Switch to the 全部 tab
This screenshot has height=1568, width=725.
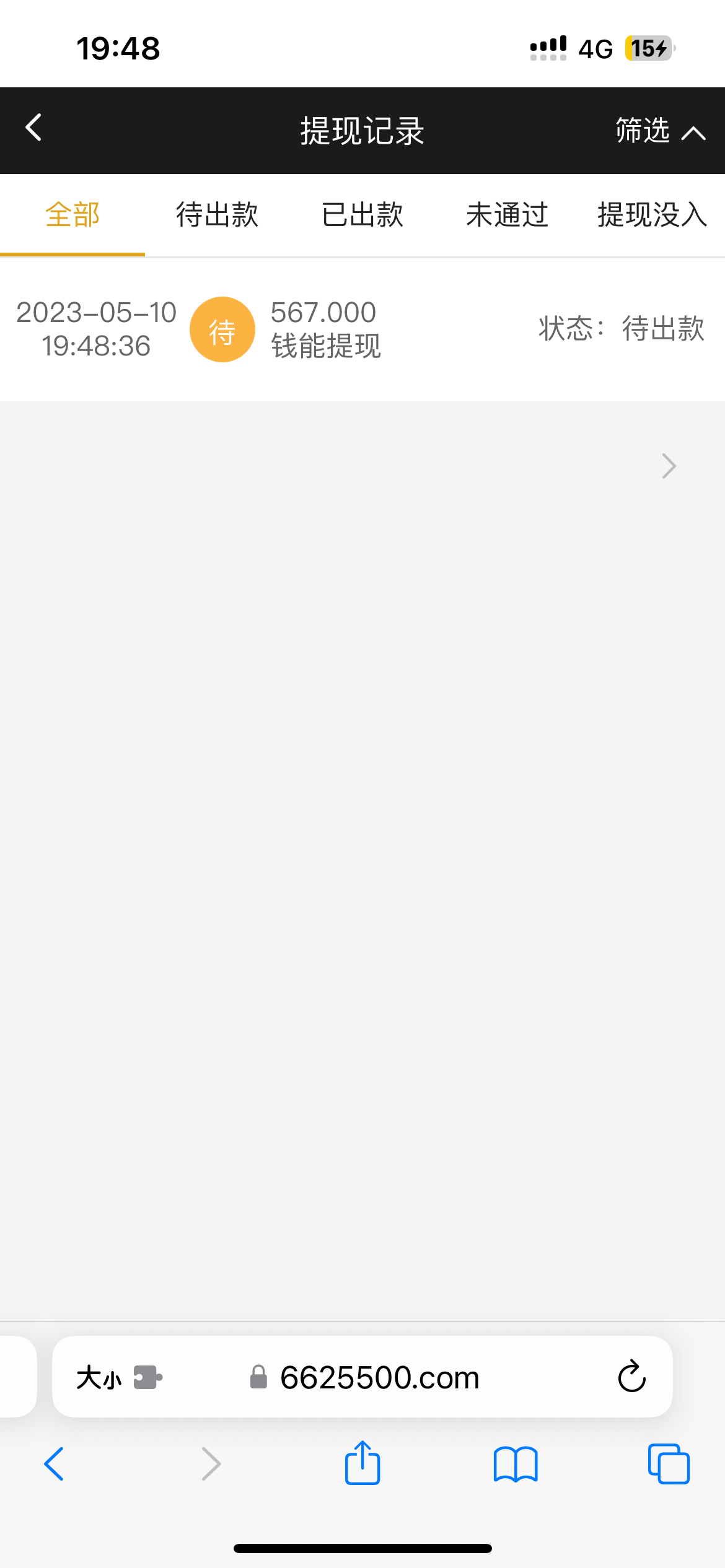[x=72, y=215]
